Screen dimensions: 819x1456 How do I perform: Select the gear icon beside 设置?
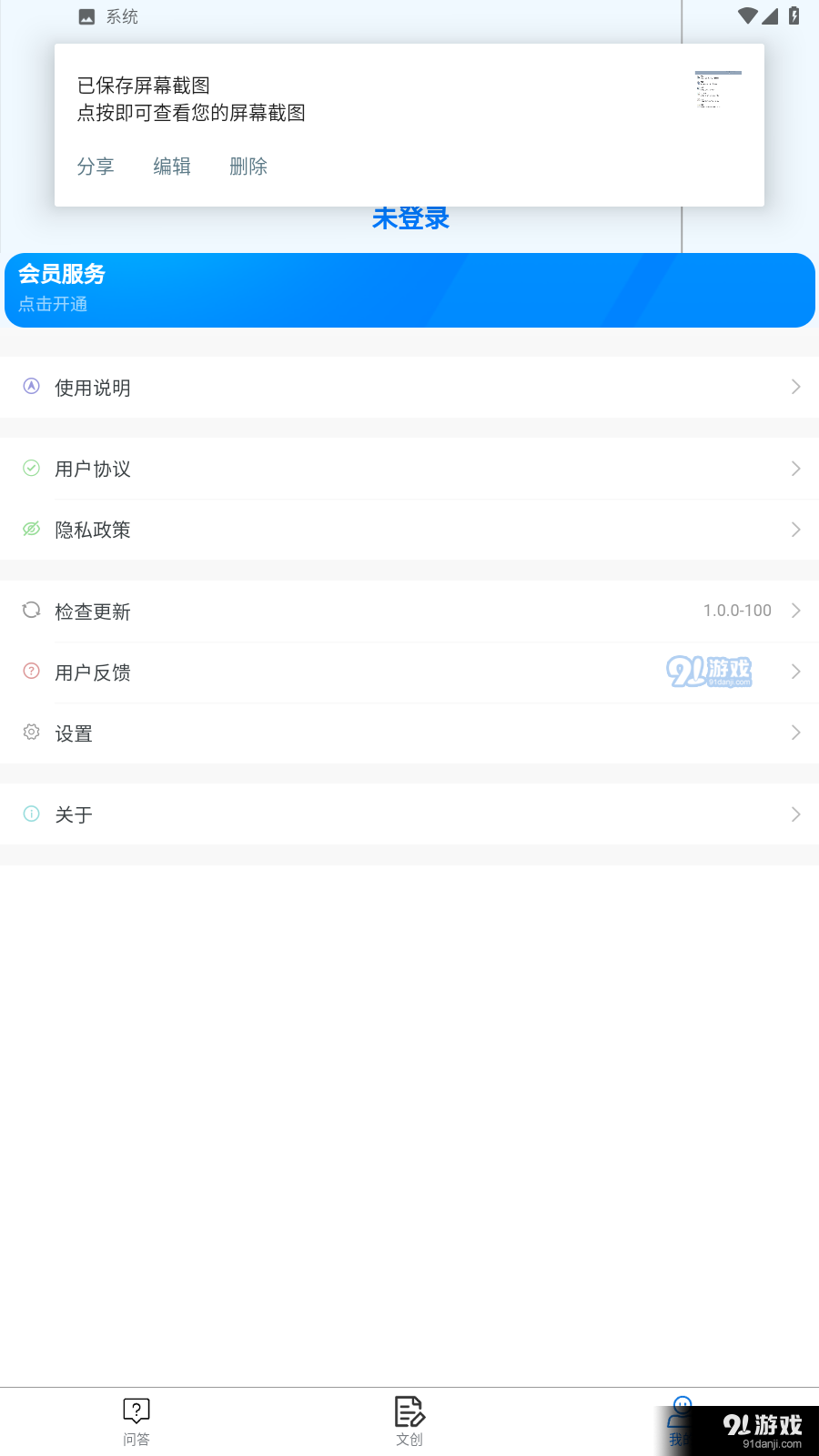click(x=30, y=732)
